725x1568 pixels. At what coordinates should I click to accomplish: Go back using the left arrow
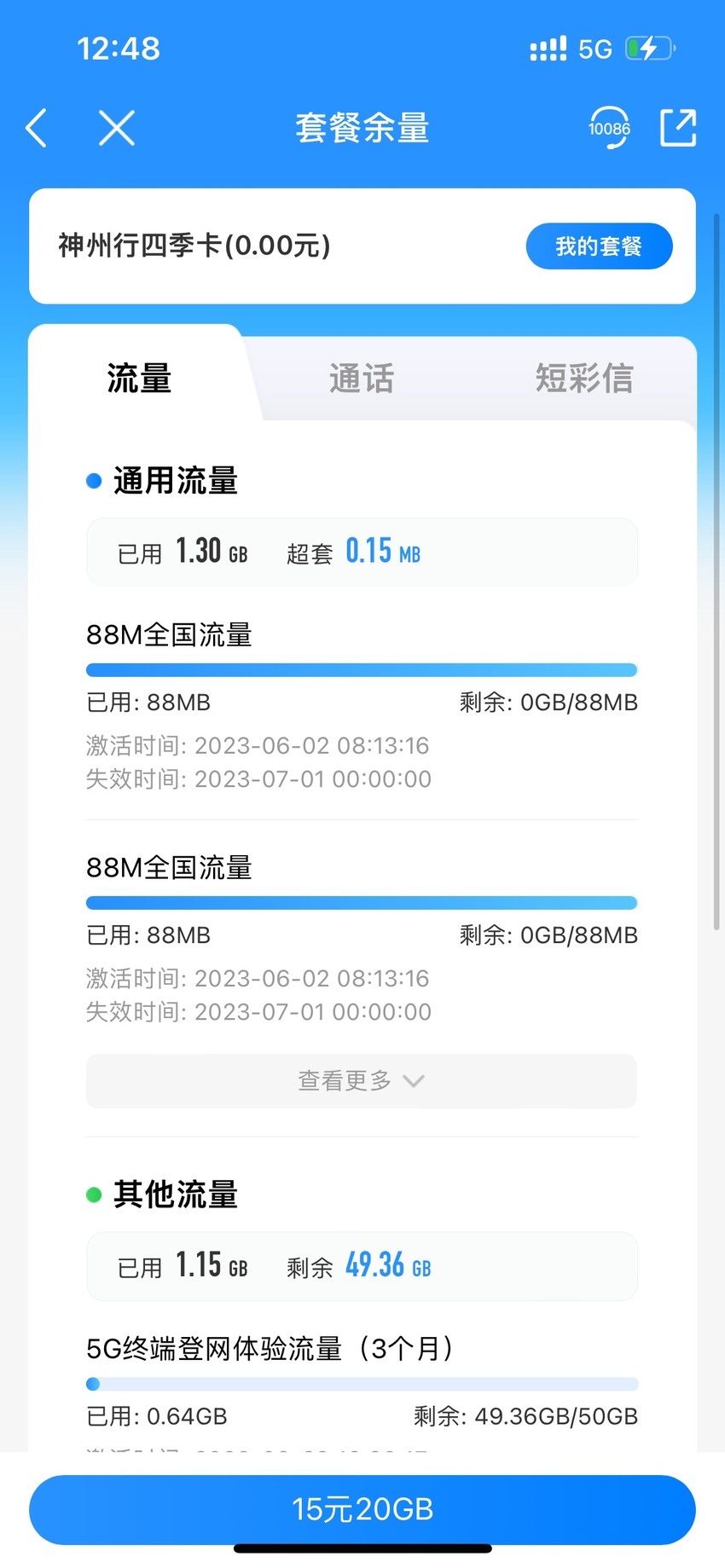coord(36,129)
